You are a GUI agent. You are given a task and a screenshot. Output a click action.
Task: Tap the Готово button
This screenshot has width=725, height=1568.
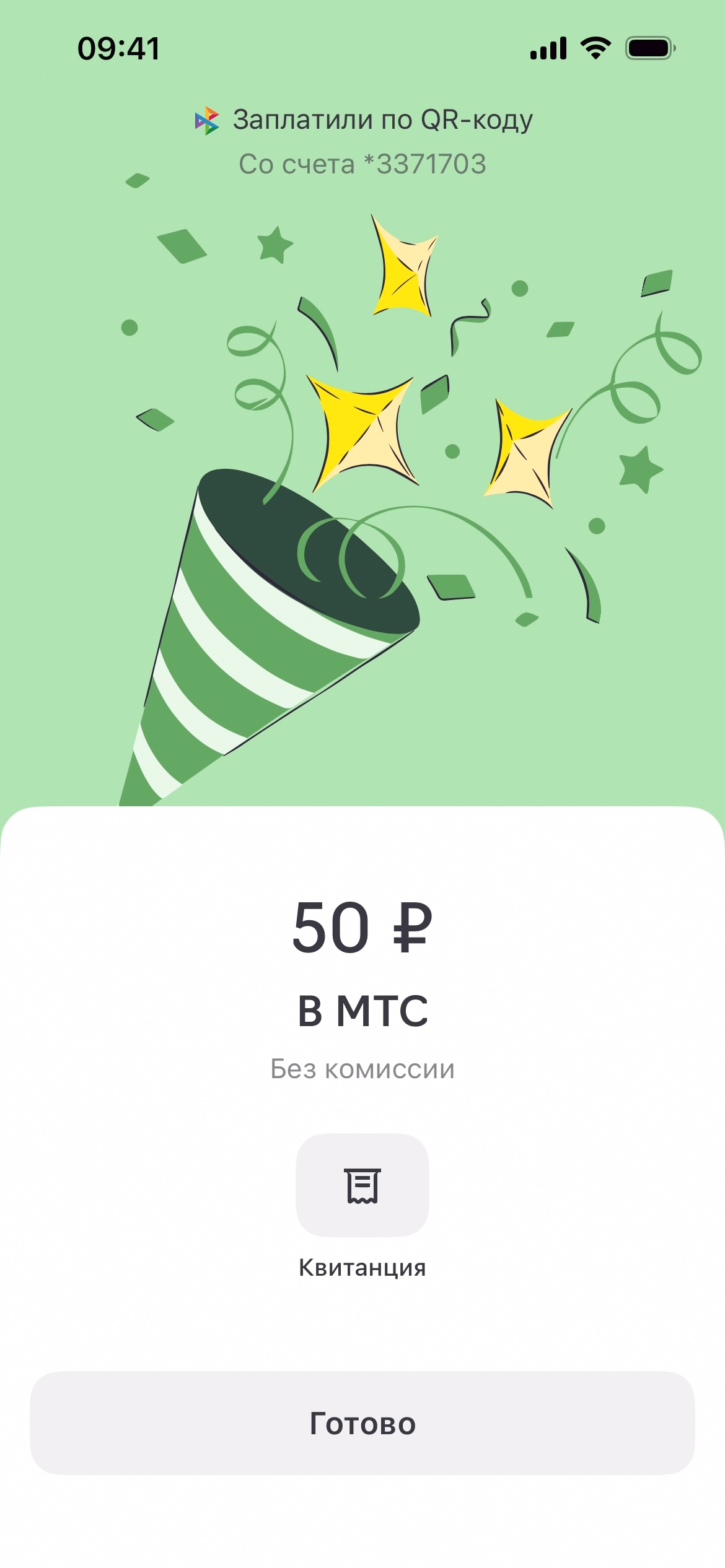[x=362, y=1422]
